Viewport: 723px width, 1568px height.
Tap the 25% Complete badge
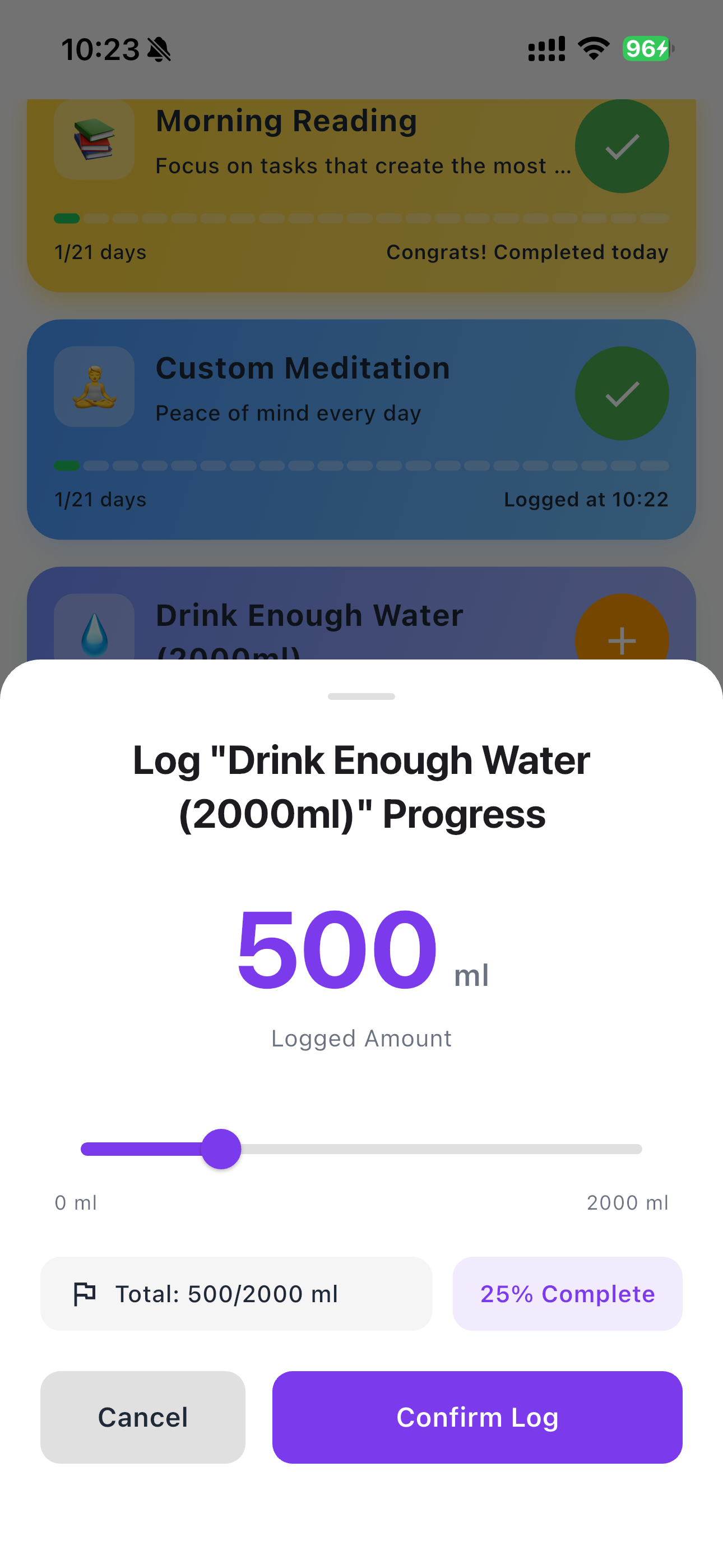pyautogui.click(x=567, y=1293)
